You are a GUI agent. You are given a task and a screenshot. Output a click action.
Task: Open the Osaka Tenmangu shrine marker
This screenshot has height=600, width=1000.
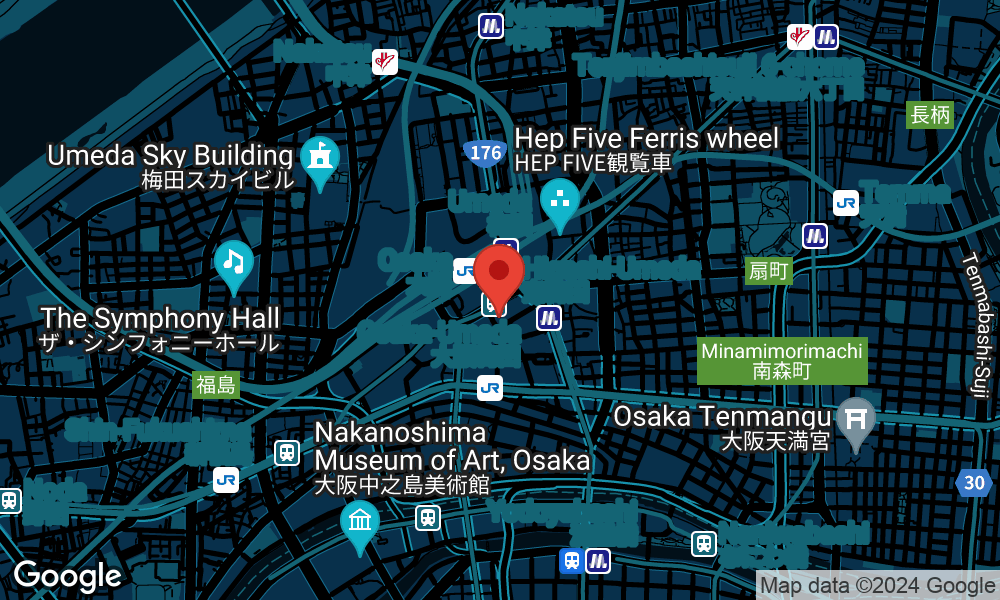coord(855,420)
